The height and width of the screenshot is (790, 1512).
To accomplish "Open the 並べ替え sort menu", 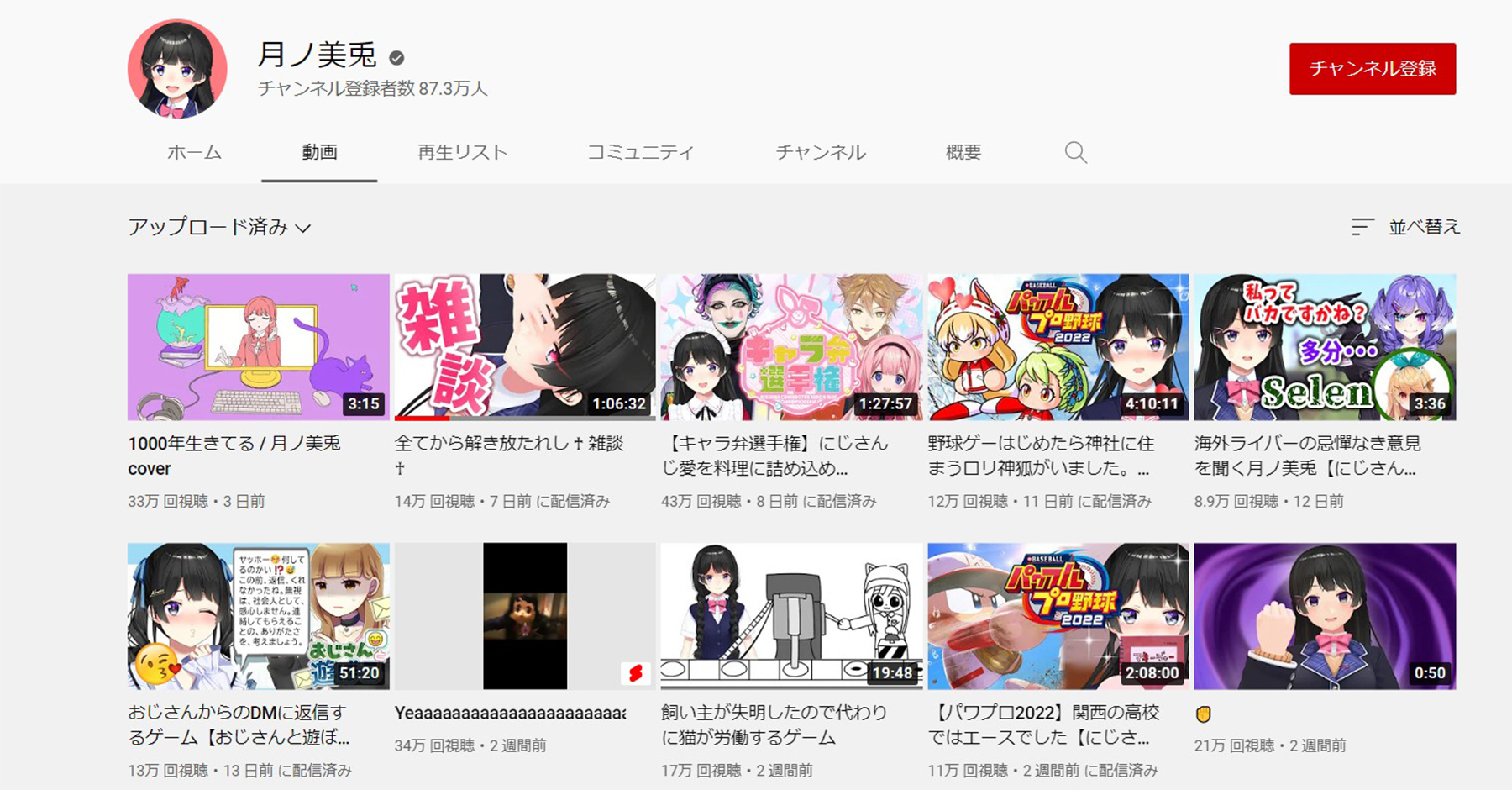I will coord(1405,227).
